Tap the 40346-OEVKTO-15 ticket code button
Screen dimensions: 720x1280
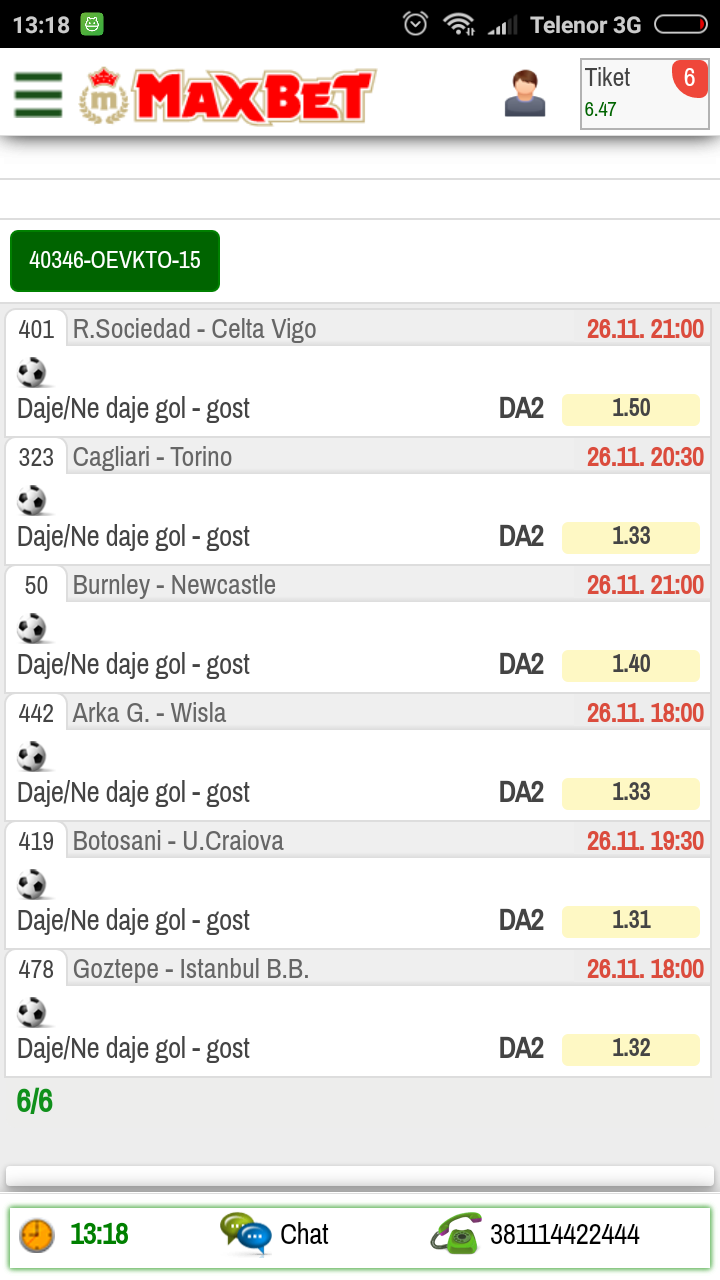coord(115,261)
